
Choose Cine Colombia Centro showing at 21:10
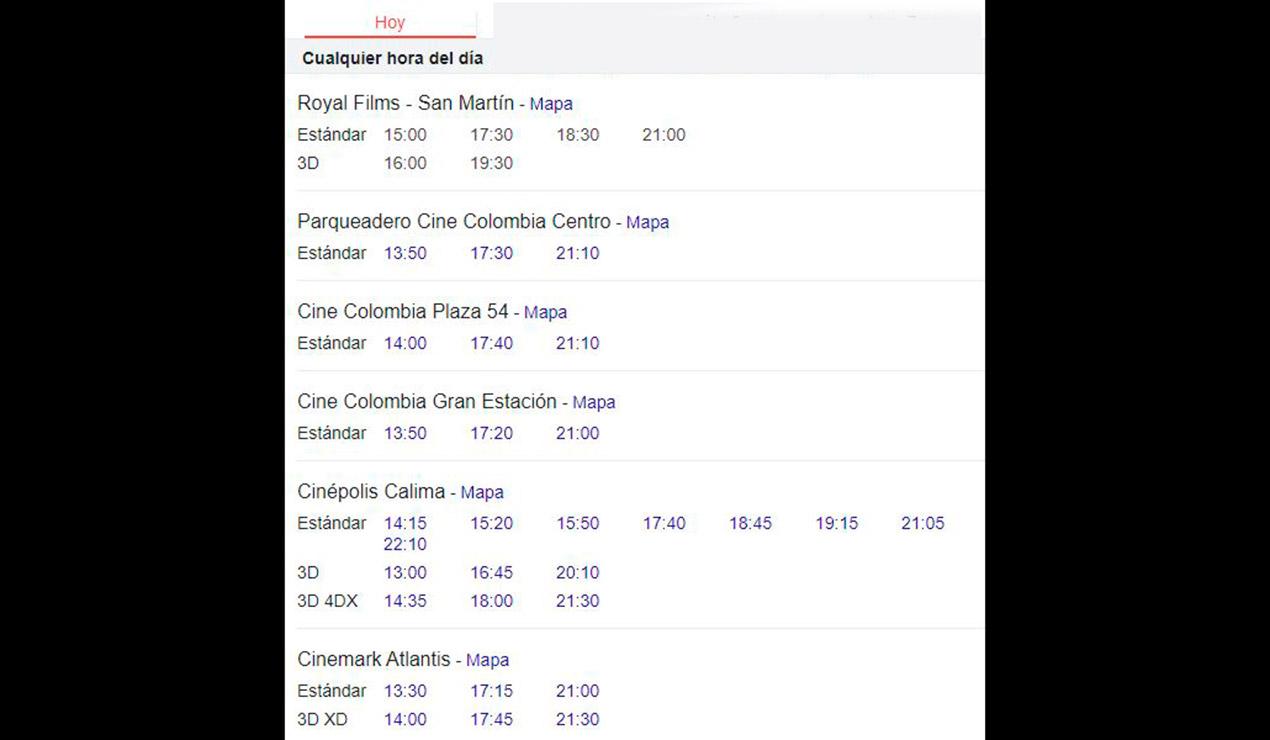[577, 253]
